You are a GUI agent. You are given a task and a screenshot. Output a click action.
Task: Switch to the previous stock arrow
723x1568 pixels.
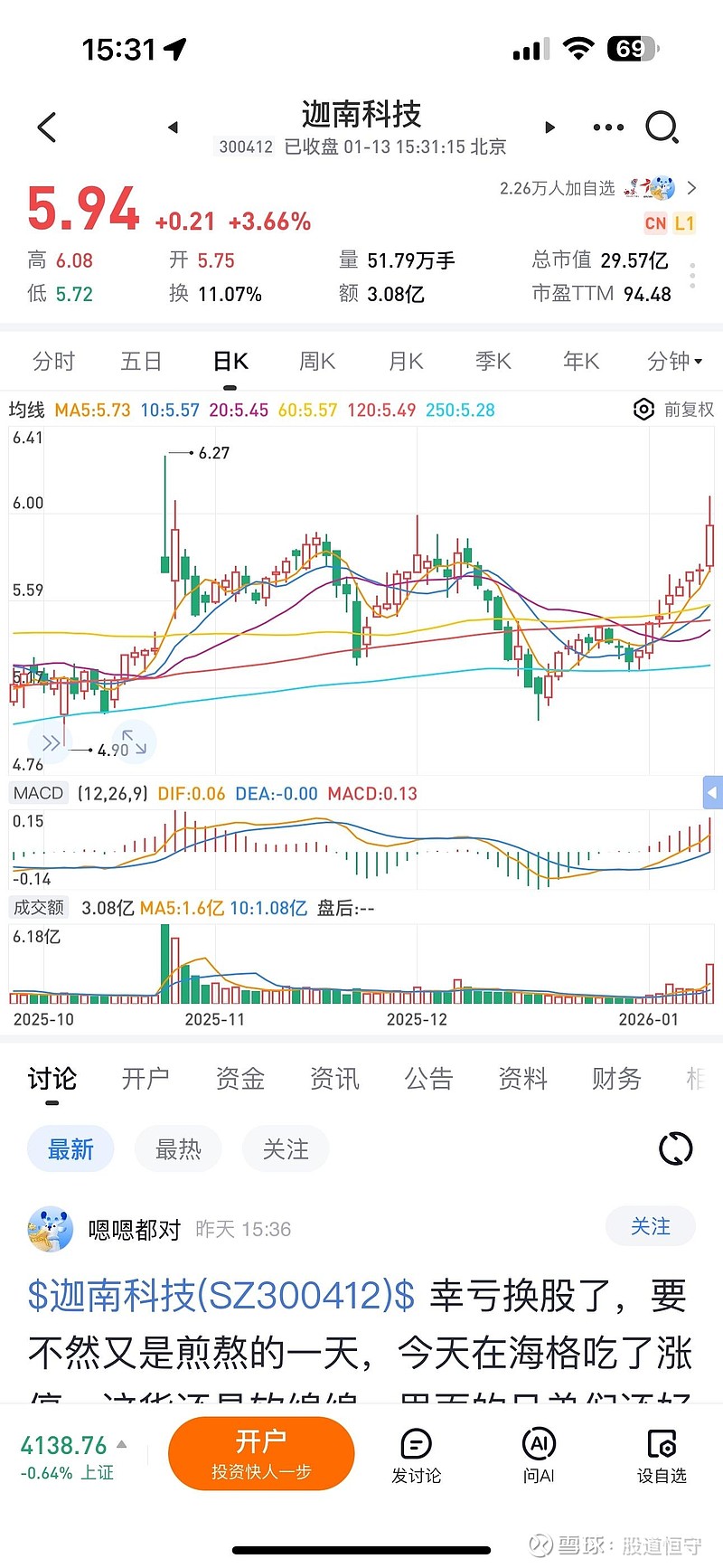coord(173,128)
